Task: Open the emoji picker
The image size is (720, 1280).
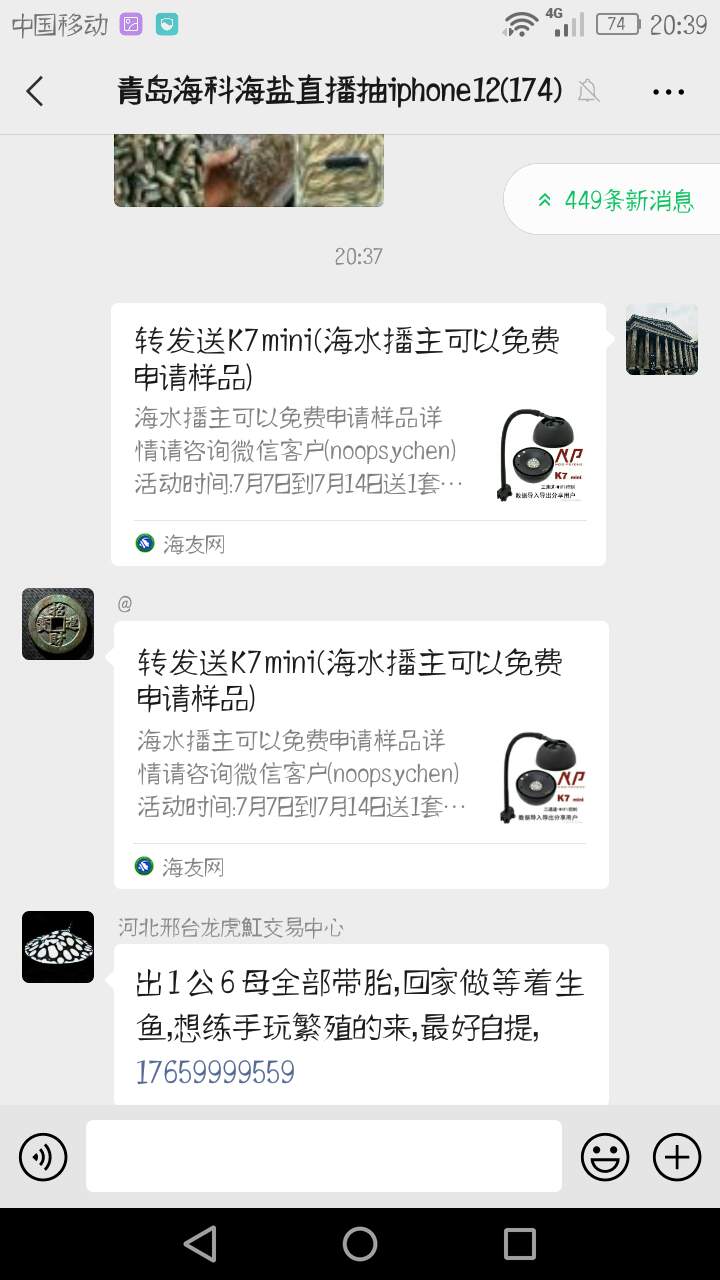Action: coord(605,1157)
